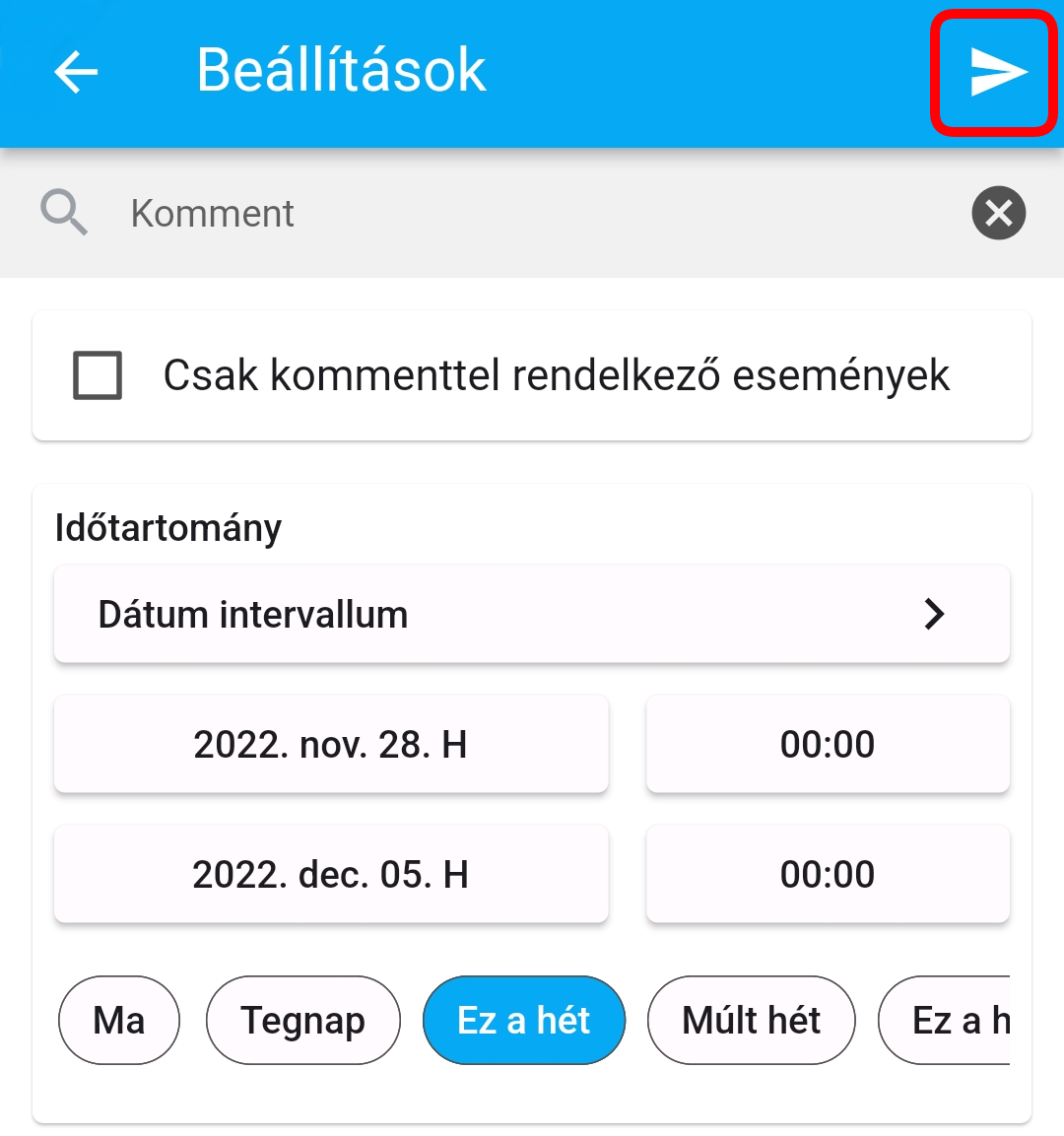Select the Ez a hét chip
1064x1136 pixels.
tap(524, 1021)
